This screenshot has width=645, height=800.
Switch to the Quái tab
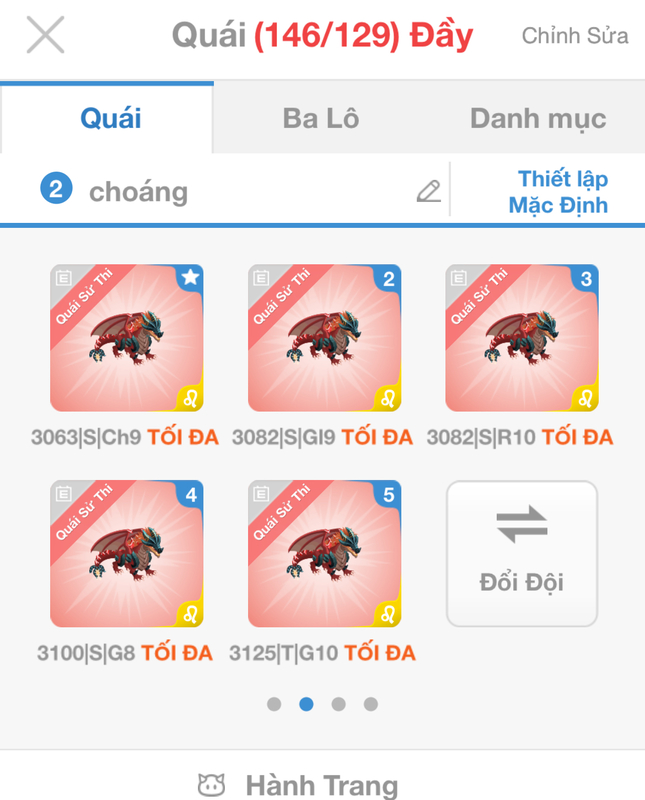click(110, 119)
